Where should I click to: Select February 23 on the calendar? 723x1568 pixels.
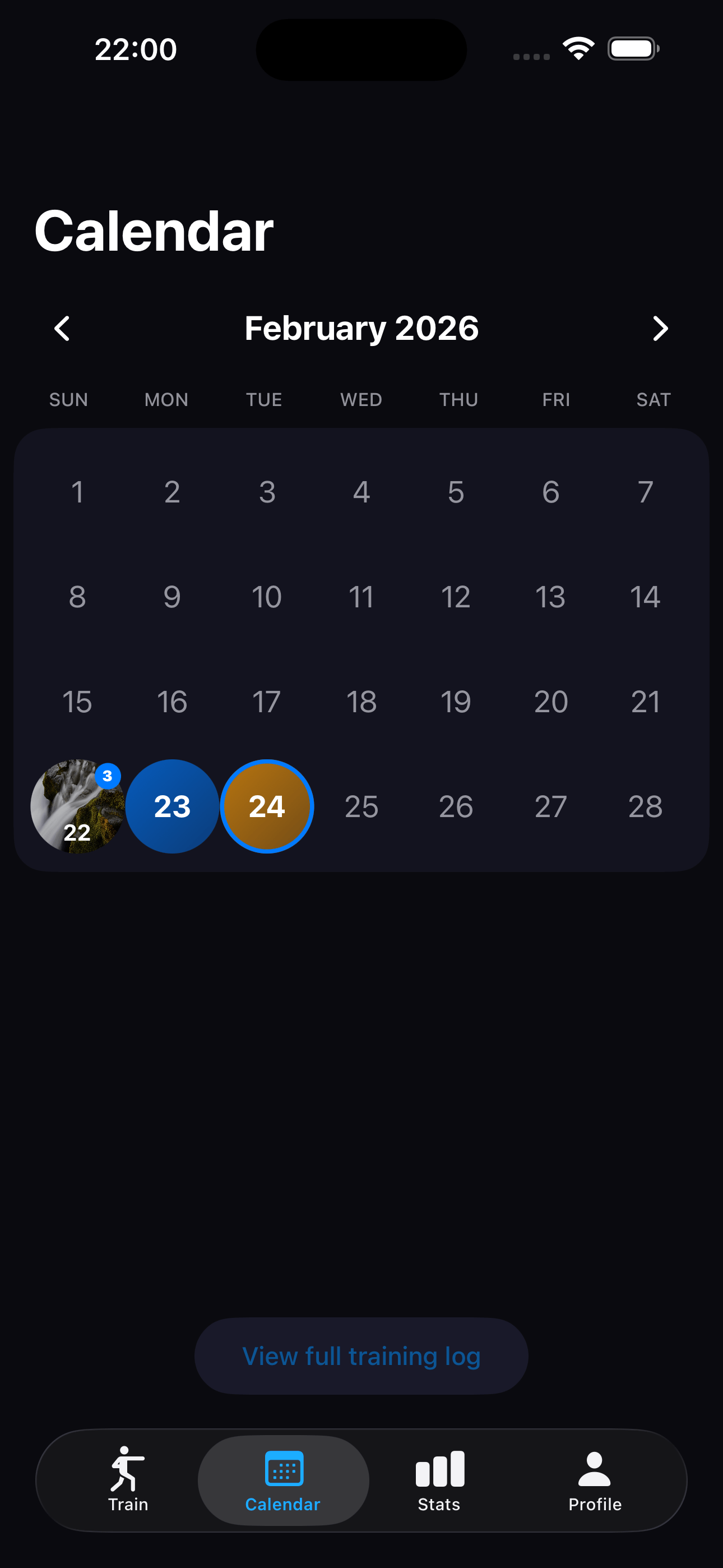[172, 806]
